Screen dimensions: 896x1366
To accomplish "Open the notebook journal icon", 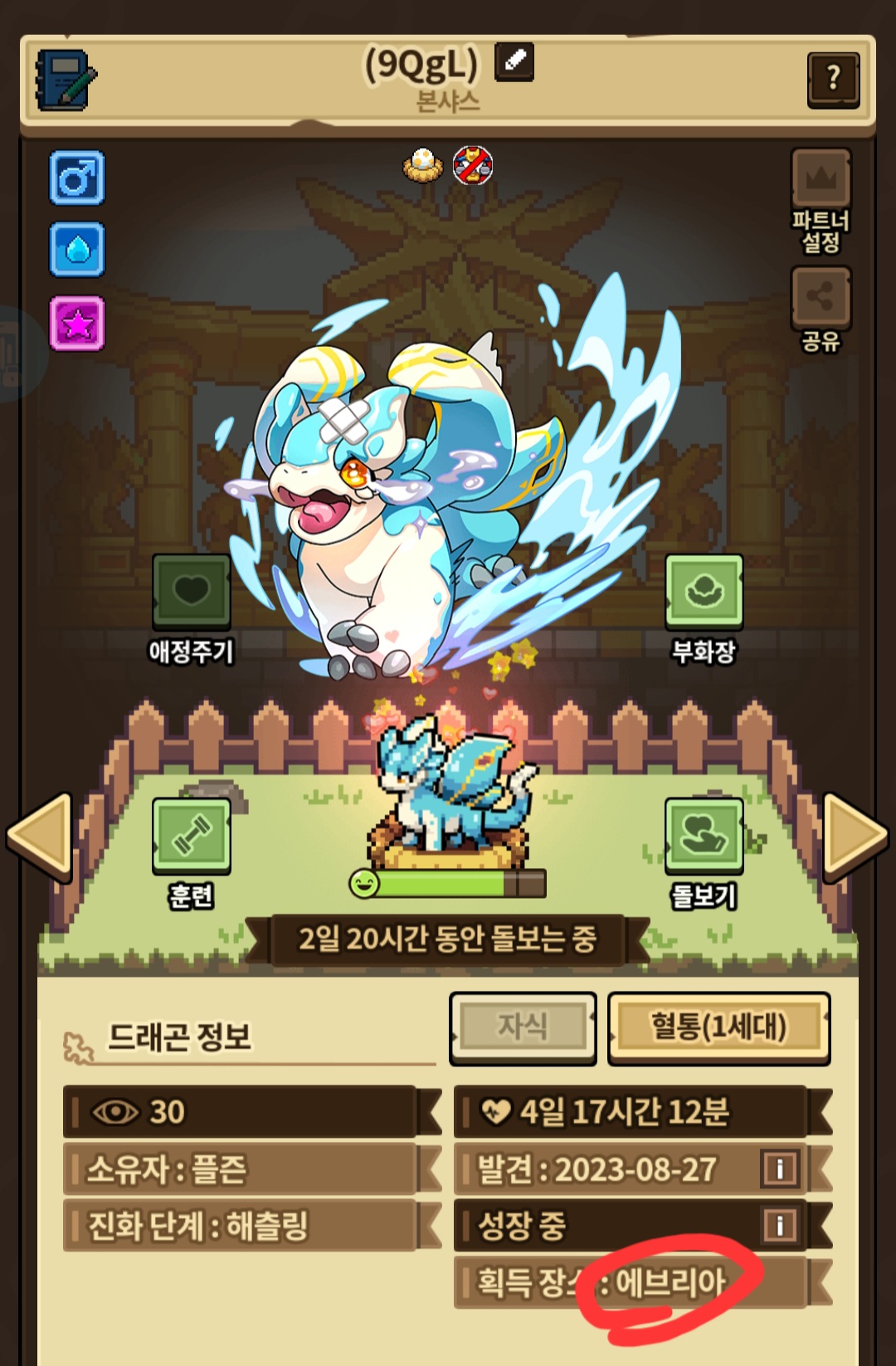I will (x=66, y=80).
